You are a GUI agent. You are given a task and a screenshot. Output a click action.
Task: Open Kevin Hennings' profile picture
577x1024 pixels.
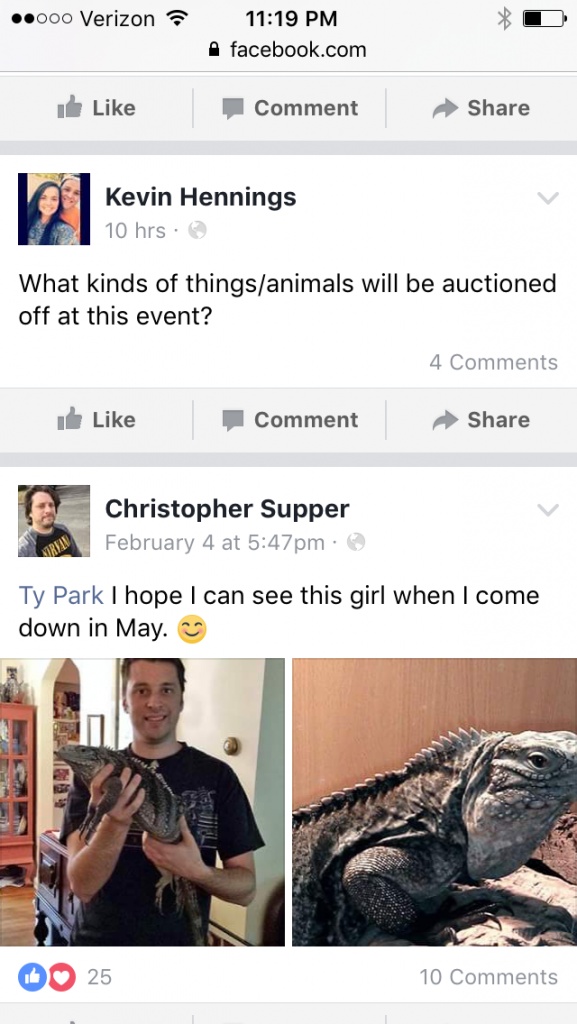pos(54,209)
